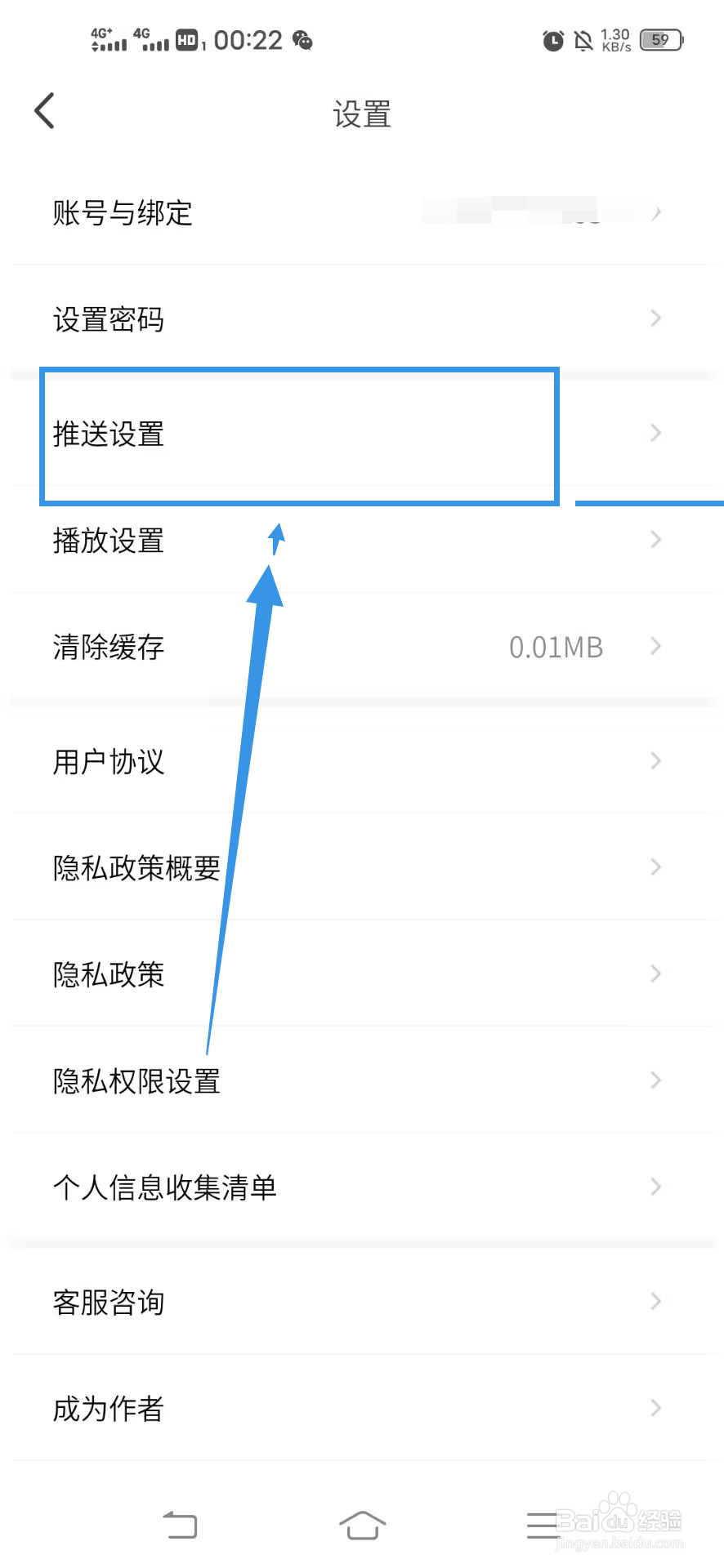Image resolution: width=724 pixels, height=1568 pixels.
Task: Select the 用户协议 settings entry
Action: coord(108,761)
